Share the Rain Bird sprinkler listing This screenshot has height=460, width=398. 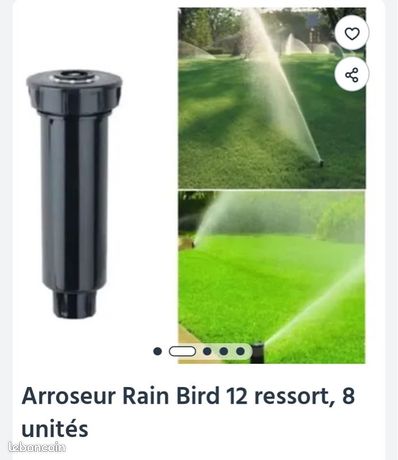[x=352, y=74]
